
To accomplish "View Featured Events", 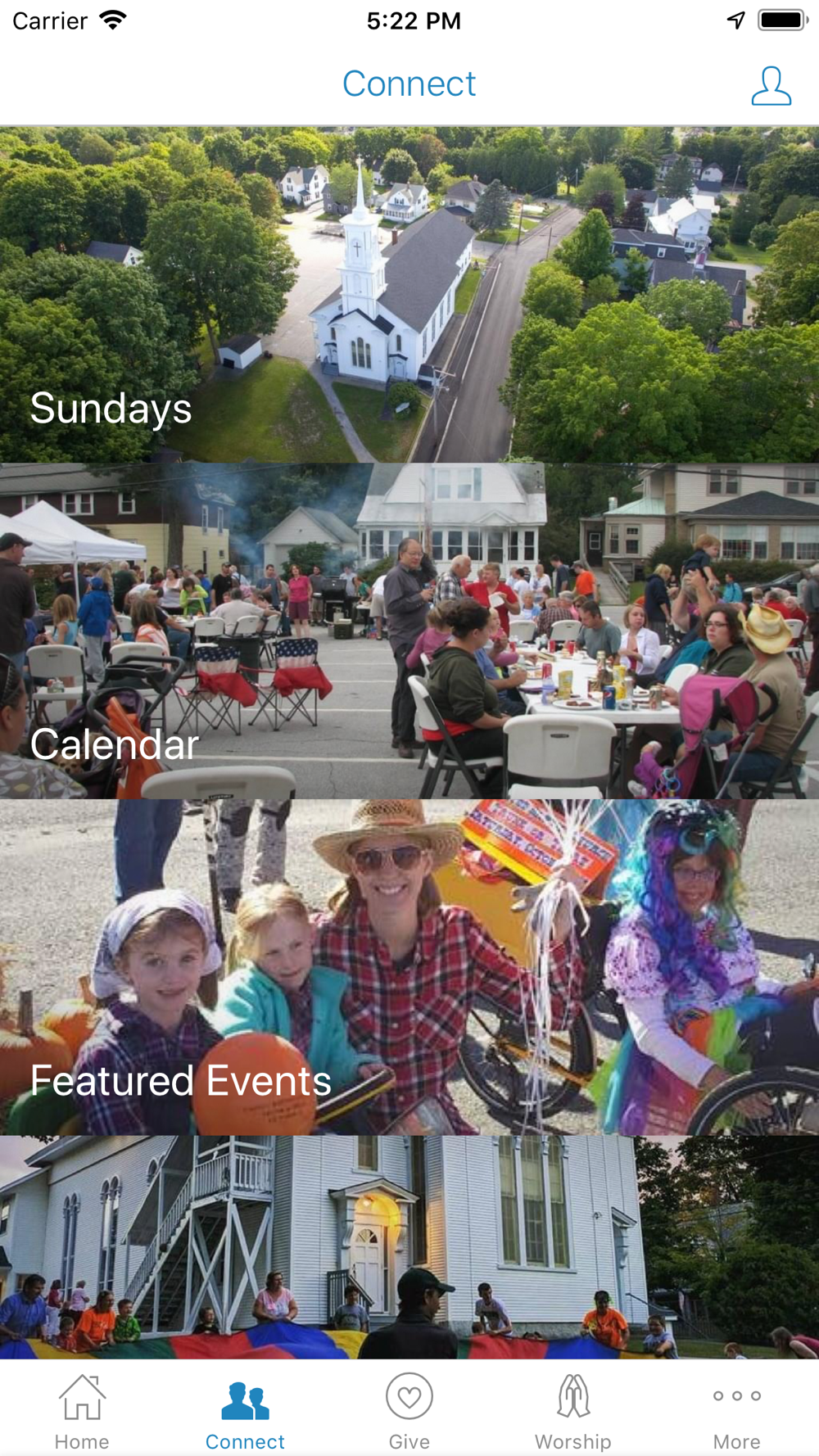I will 409,967.
